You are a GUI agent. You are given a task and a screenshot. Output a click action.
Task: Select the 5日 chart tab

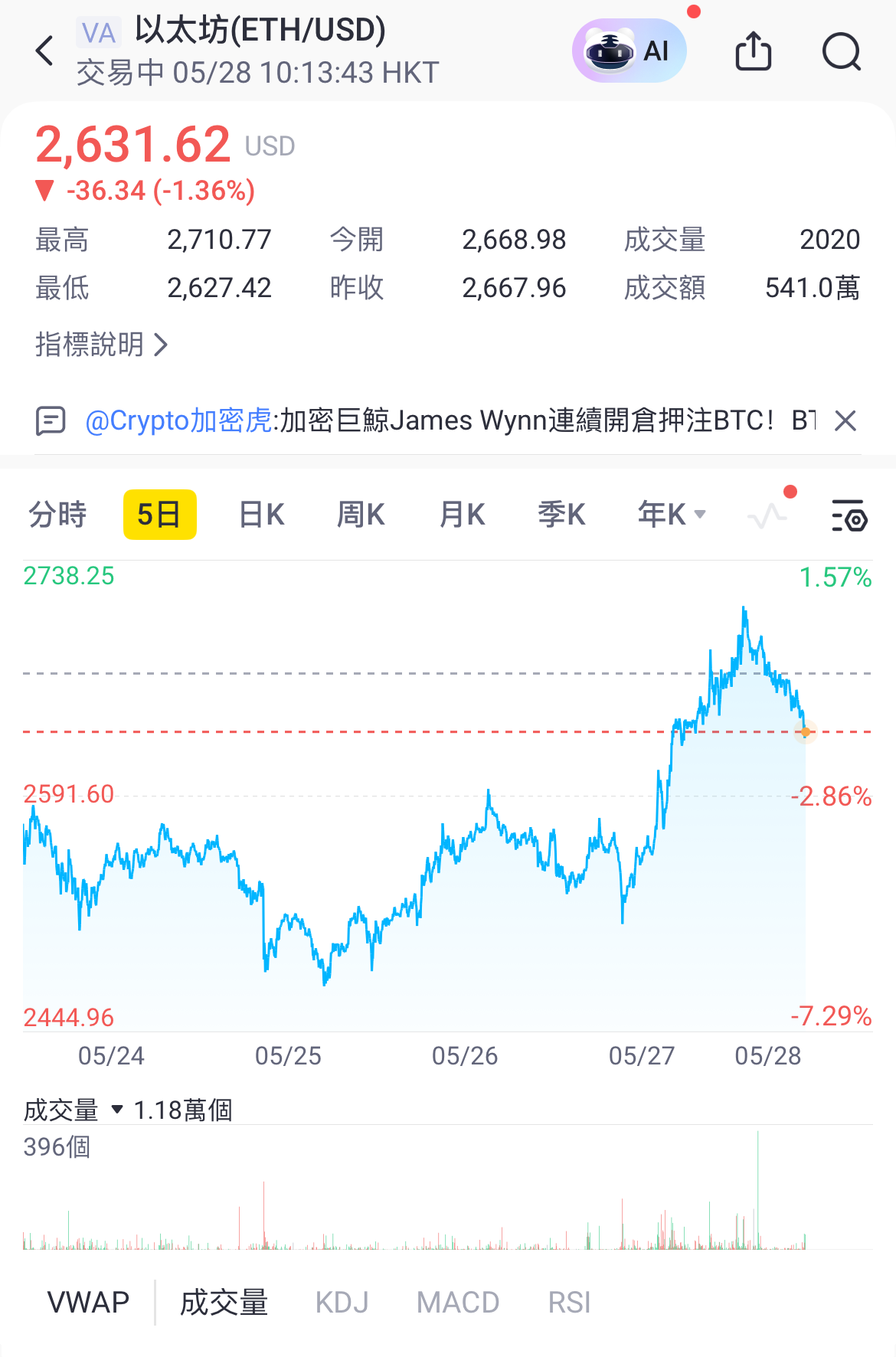(159, 515)
